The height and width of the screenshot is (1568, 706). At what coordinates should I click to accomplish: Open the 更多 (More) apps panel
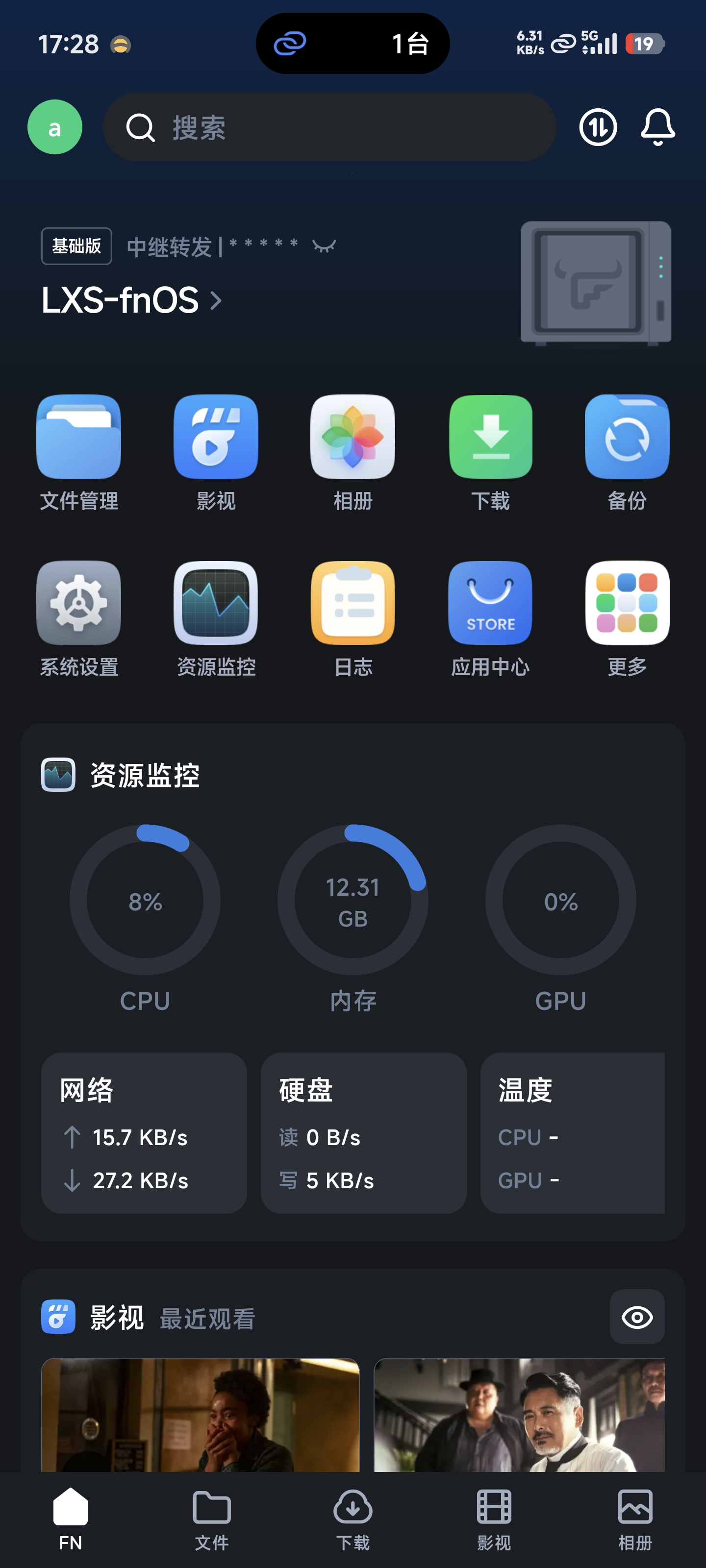(x=627, y=620)
